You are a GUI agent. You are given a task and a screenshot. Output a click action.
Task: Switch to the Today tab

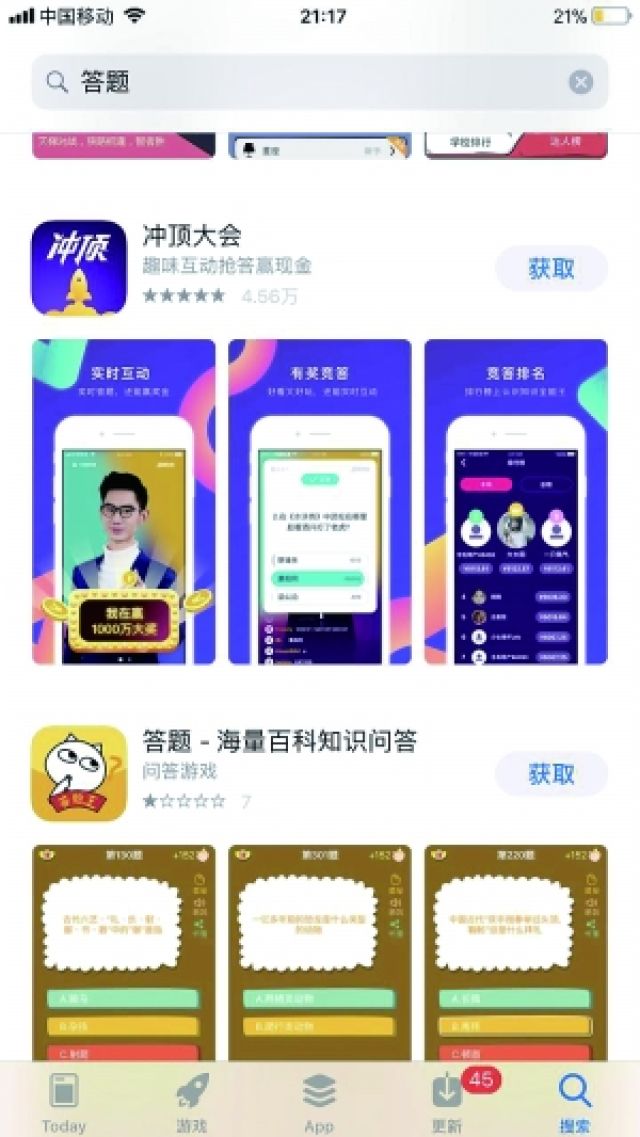point(64,1100)
